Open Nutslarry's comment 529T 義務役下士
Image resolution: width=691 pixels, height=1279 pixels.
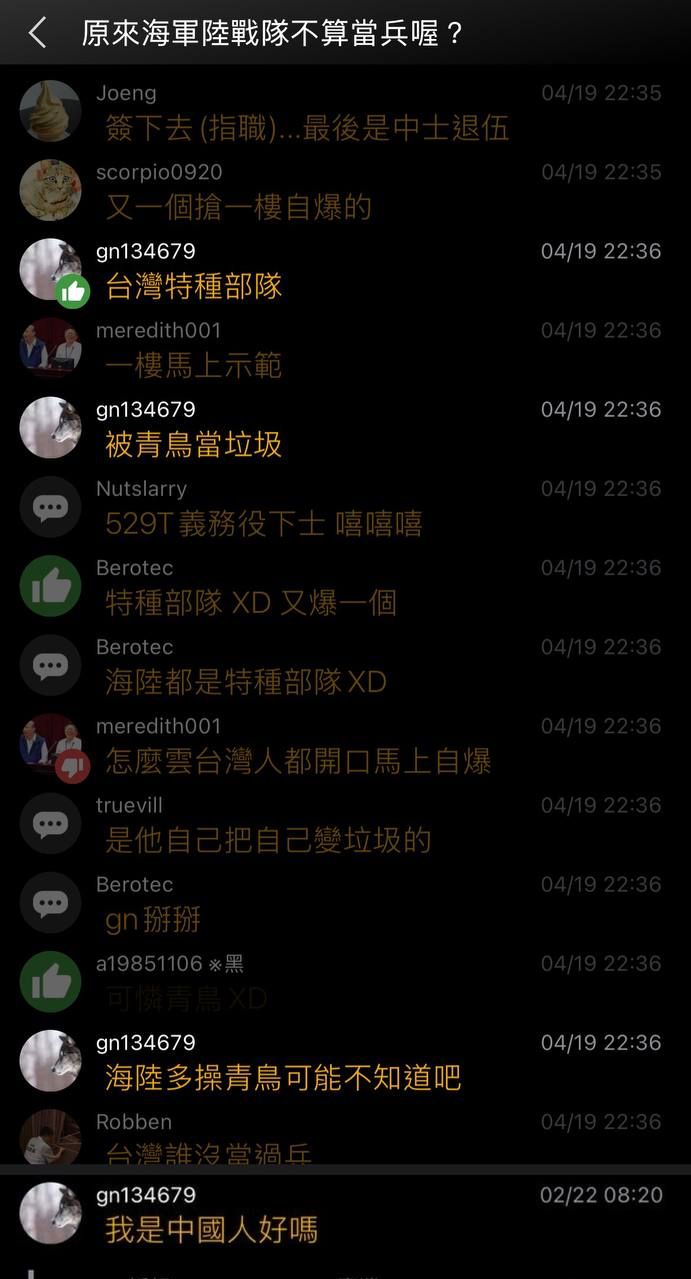pyautogui.click(x=264, y=524)
